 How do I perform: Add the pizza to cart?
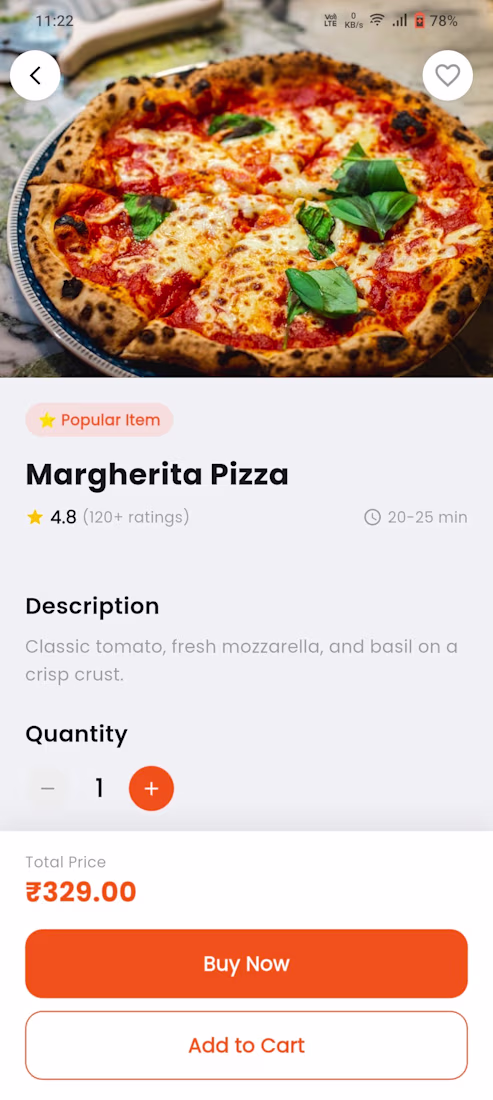coord(246,1045)
